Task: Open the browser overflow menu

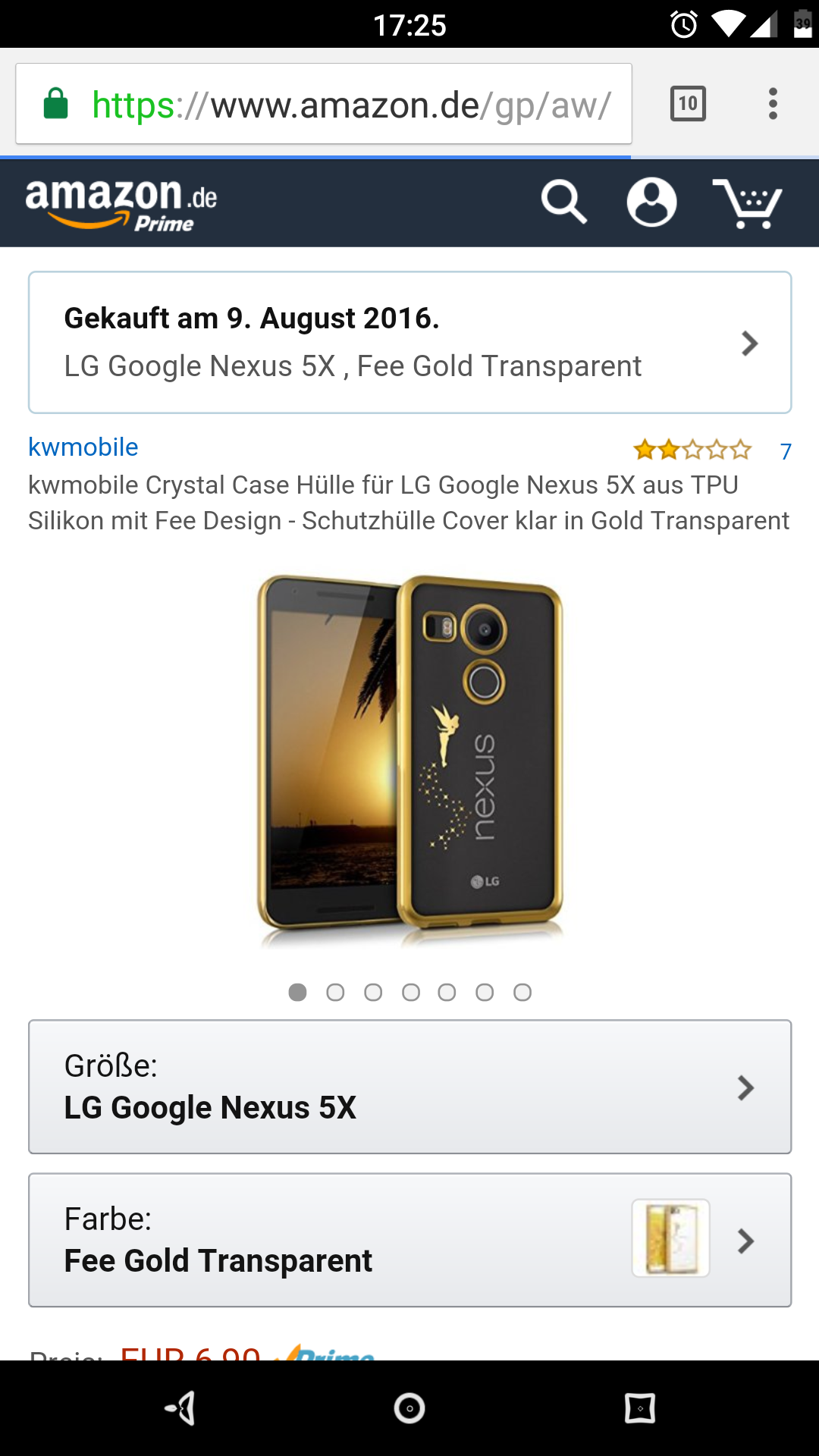Action: point(772,104)
